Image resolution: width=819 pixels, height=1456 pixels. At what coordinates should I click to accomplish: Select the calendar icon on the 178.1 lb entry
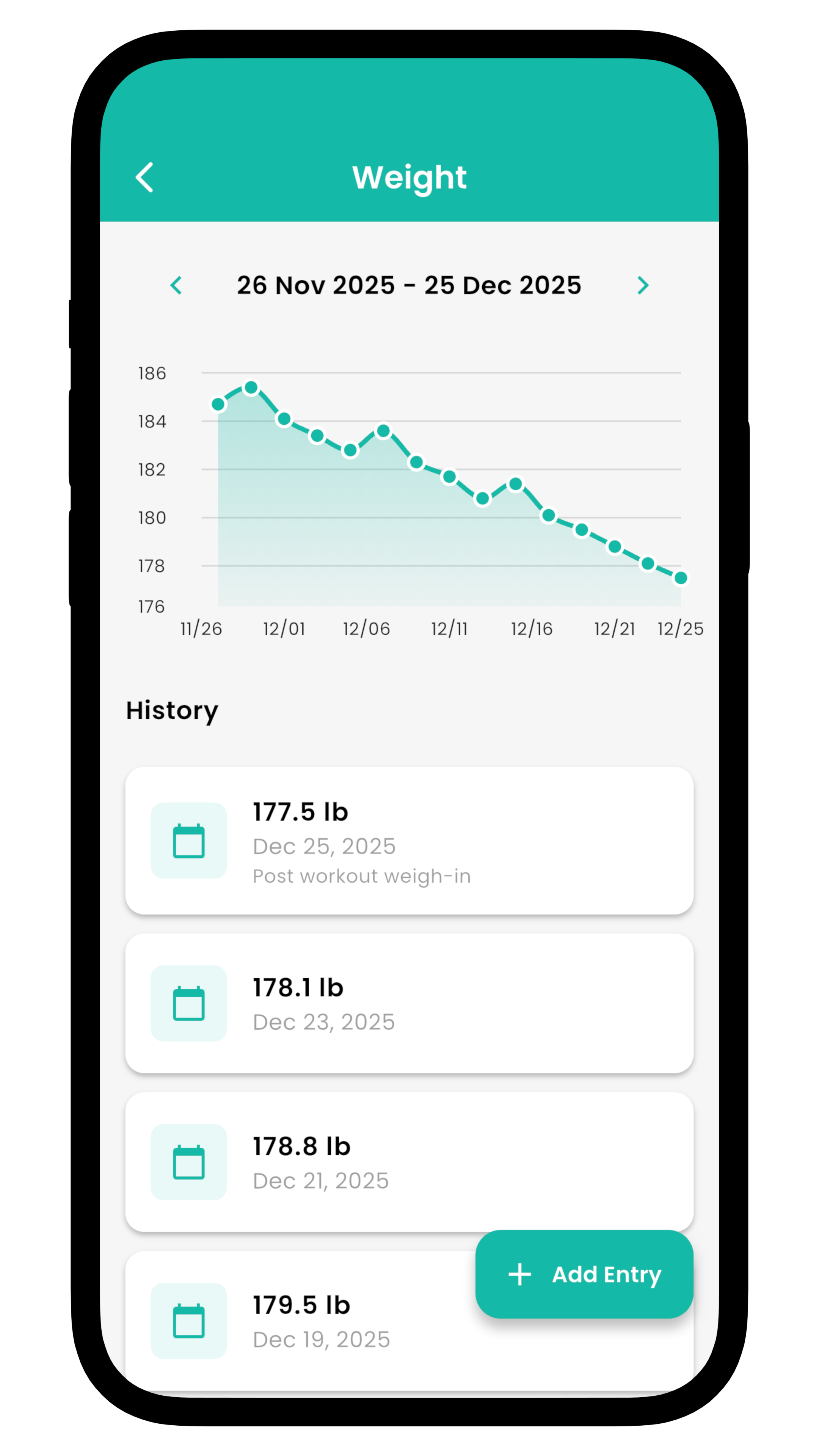(x=188, y=1004)
